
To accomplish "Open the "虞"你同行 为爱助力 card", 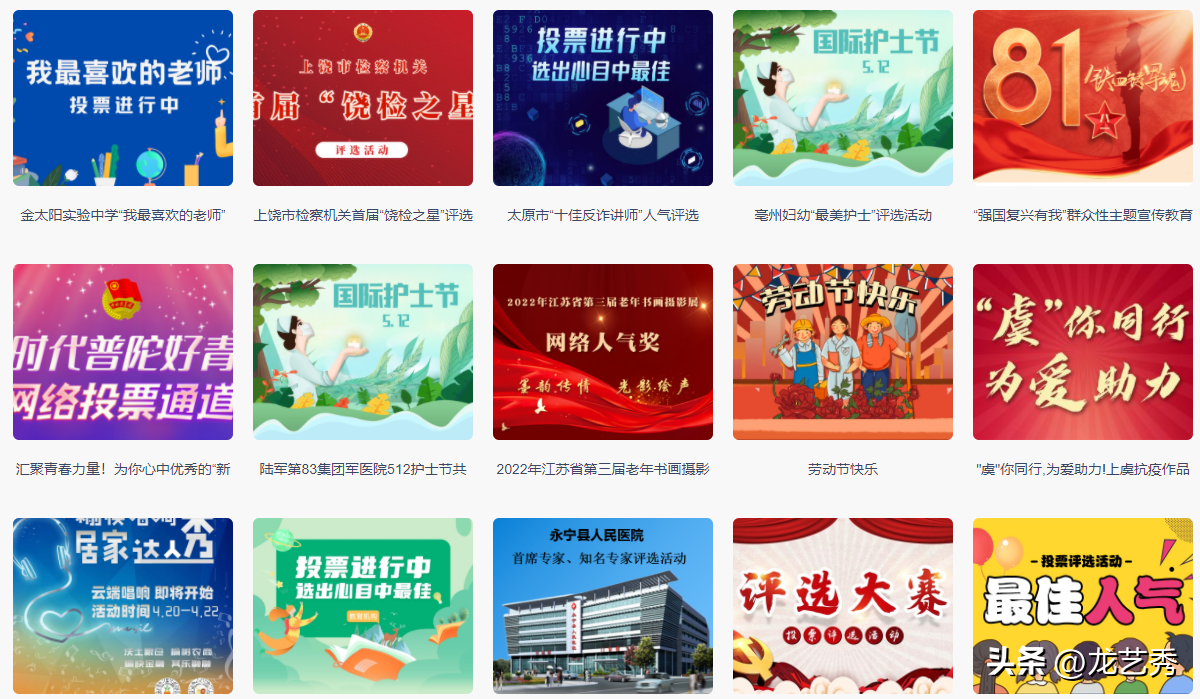I will coord(1083,352).
